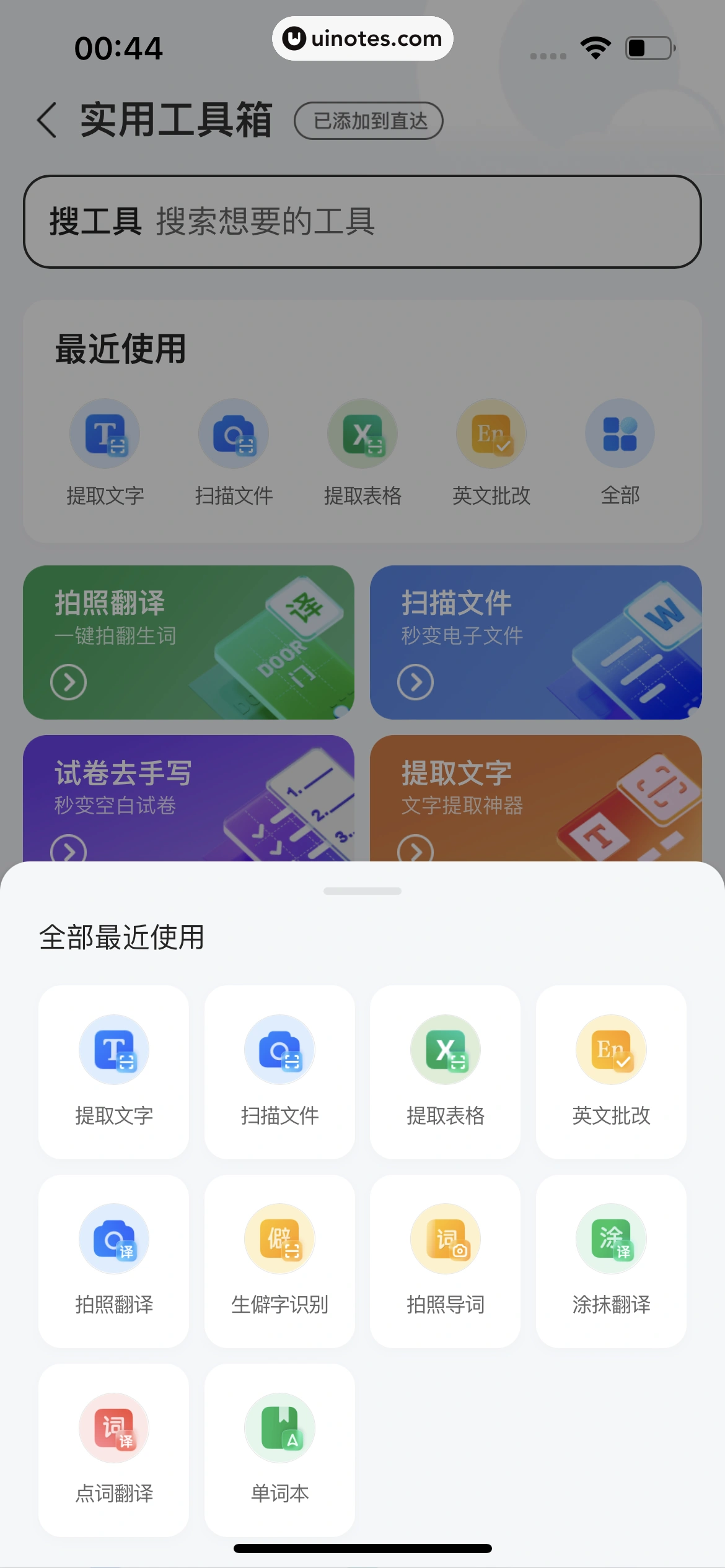Tap the sheet's drag handle bar
The image size is (725, 1568).
[x=362, y=891]
